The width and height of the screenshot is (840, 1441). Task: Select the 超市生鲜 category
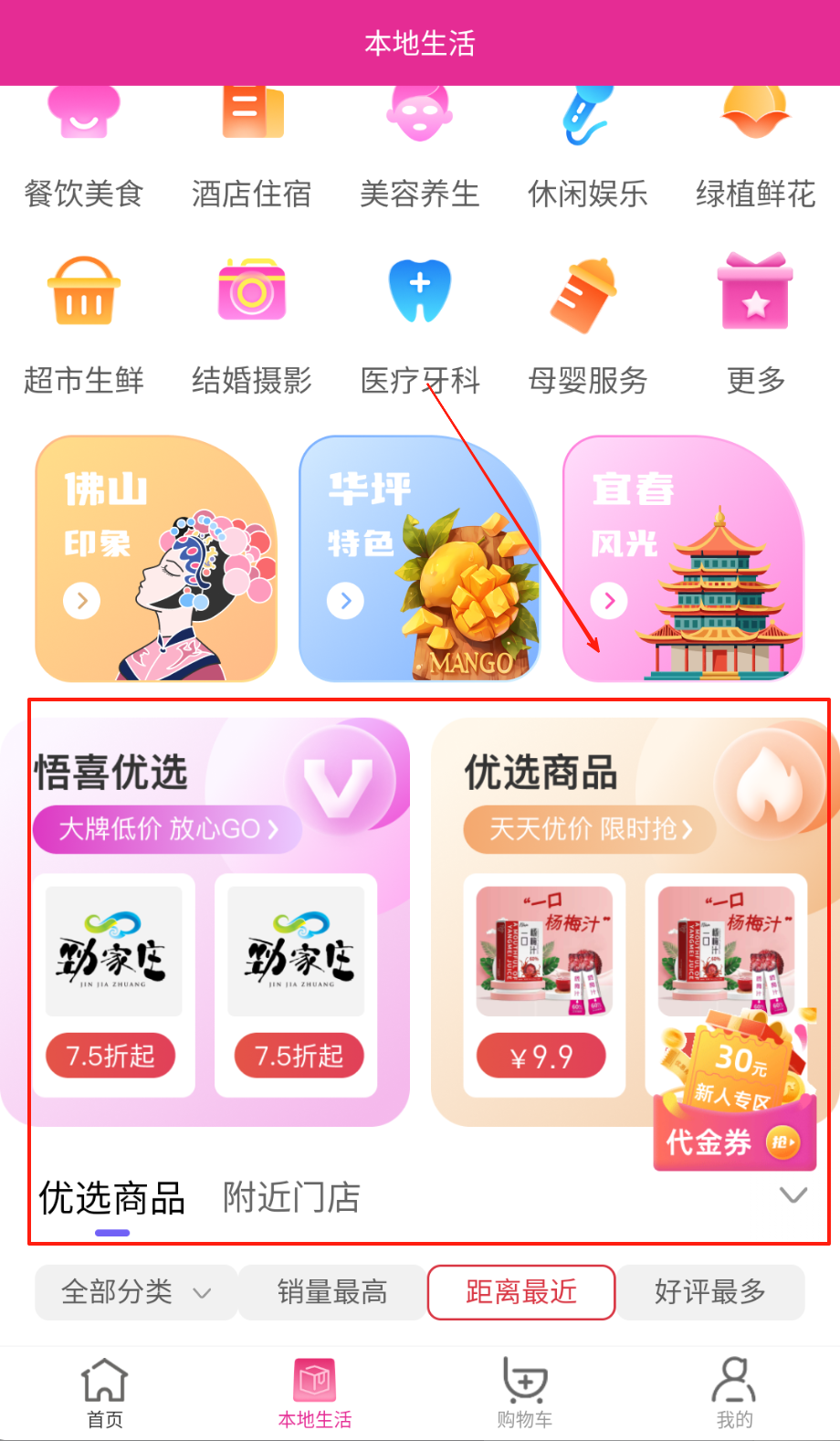click(83, 324)
